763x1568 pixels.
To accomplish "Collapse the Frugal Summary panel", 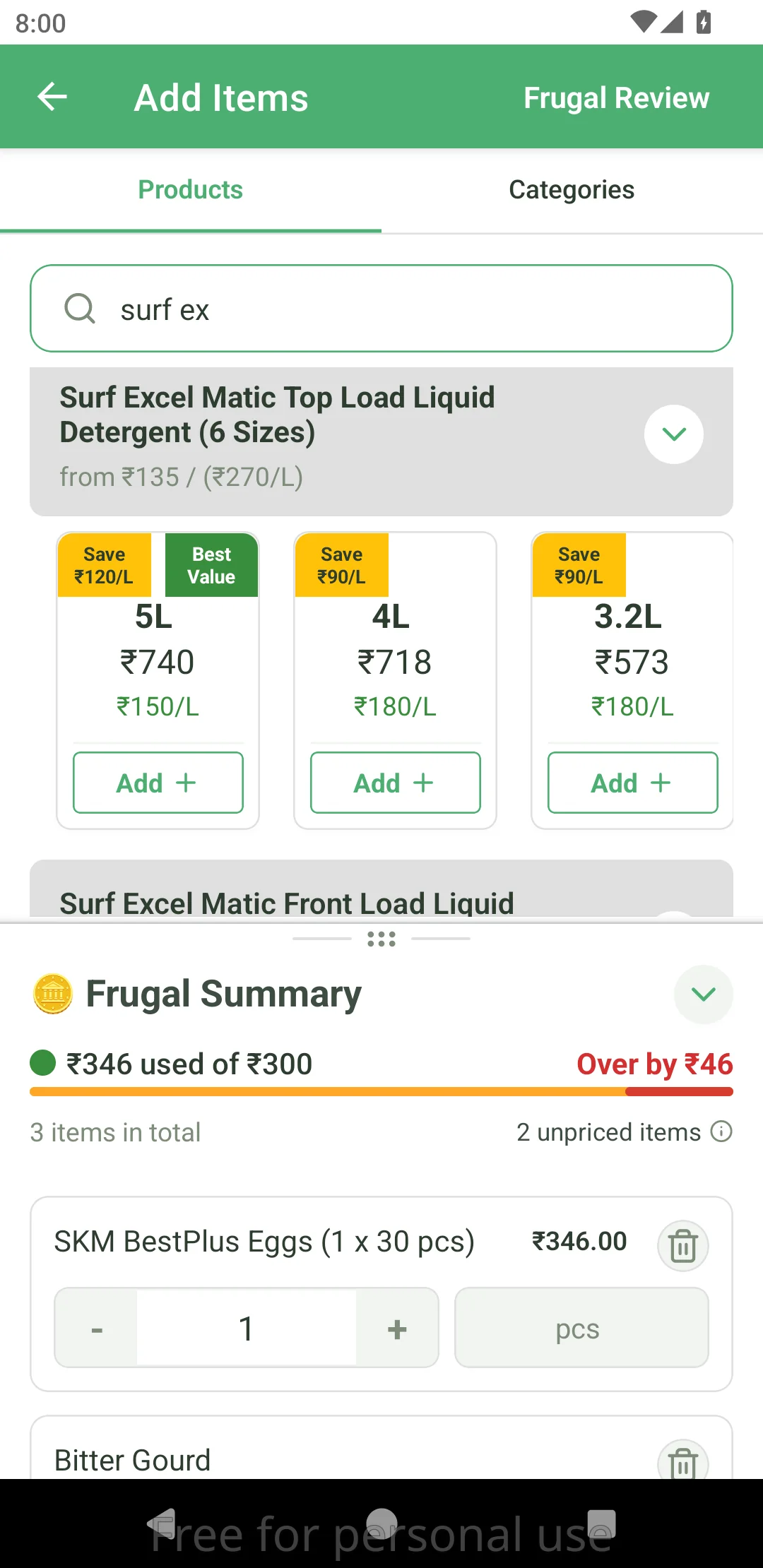I will [703, 994].
